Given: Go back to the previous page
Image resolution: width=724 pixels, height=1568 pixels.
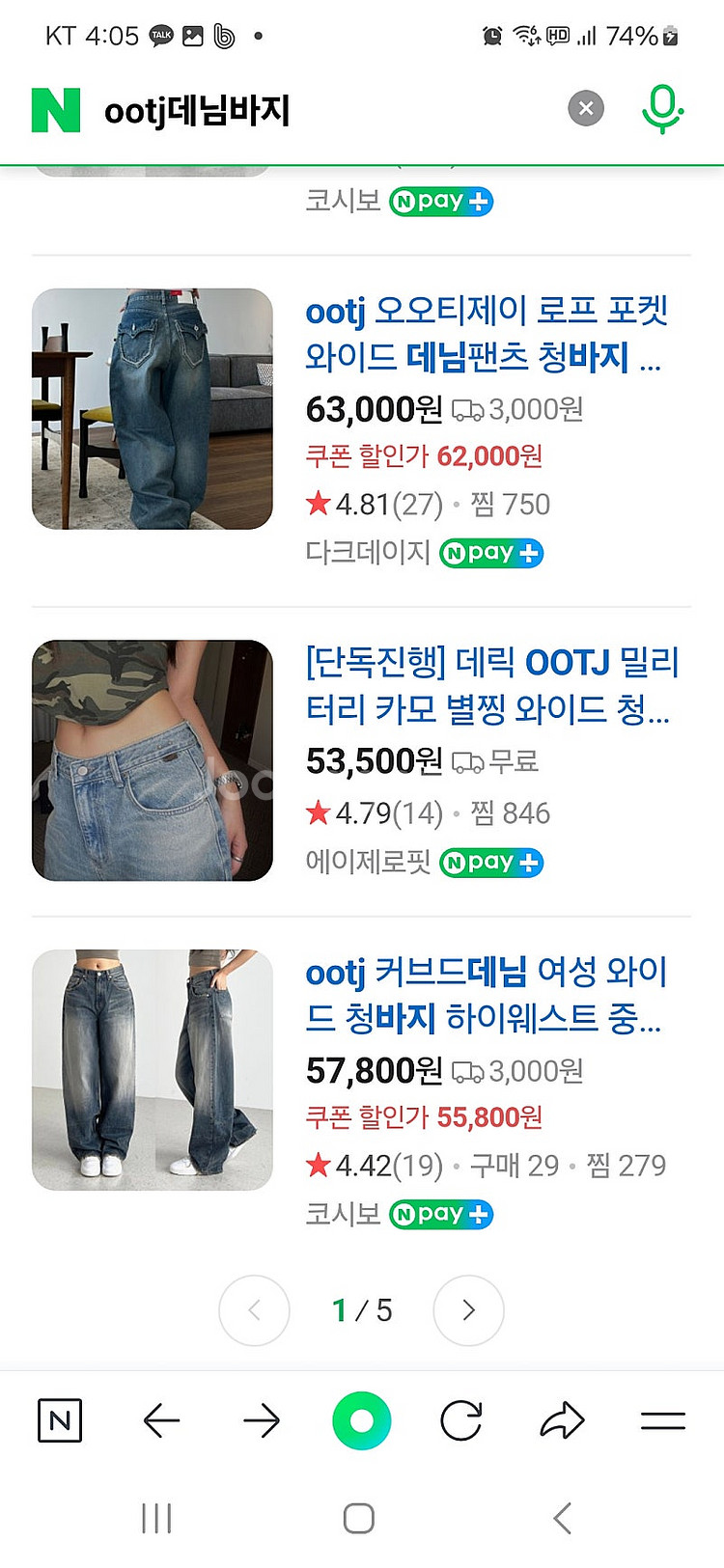Looking at the screenshot, I should [x=161, y=1420].
